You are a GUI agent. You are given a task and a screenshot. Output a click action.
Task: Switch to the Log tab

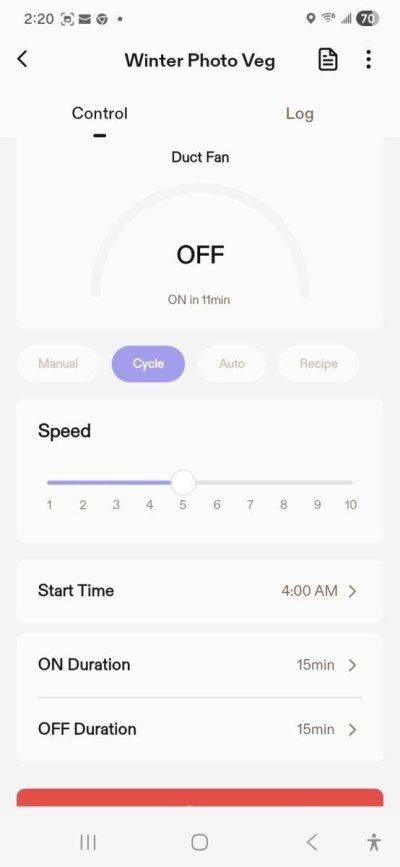coord(299,114)
